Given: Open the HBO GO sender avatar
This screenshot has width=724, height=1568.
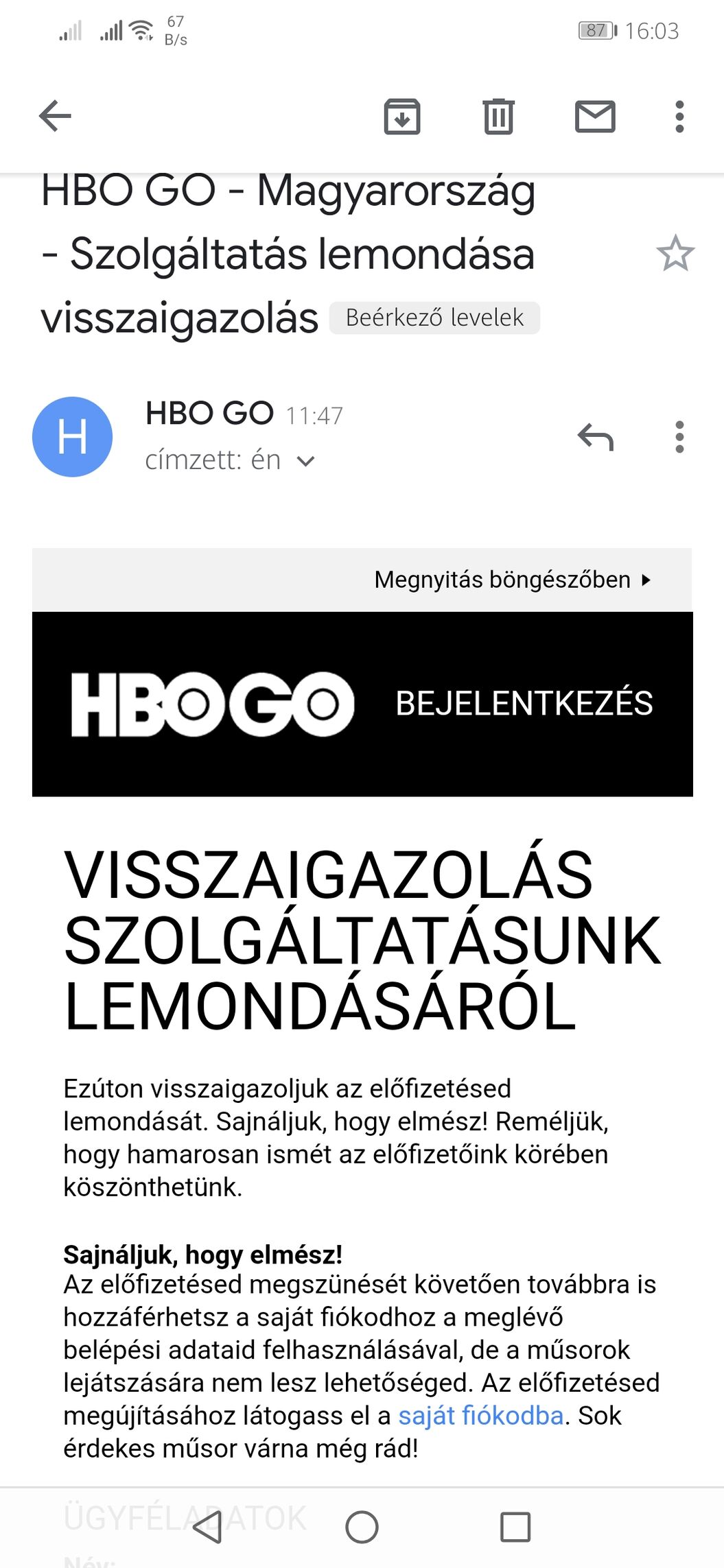Looking at the screenshot, I should (72, 437).
